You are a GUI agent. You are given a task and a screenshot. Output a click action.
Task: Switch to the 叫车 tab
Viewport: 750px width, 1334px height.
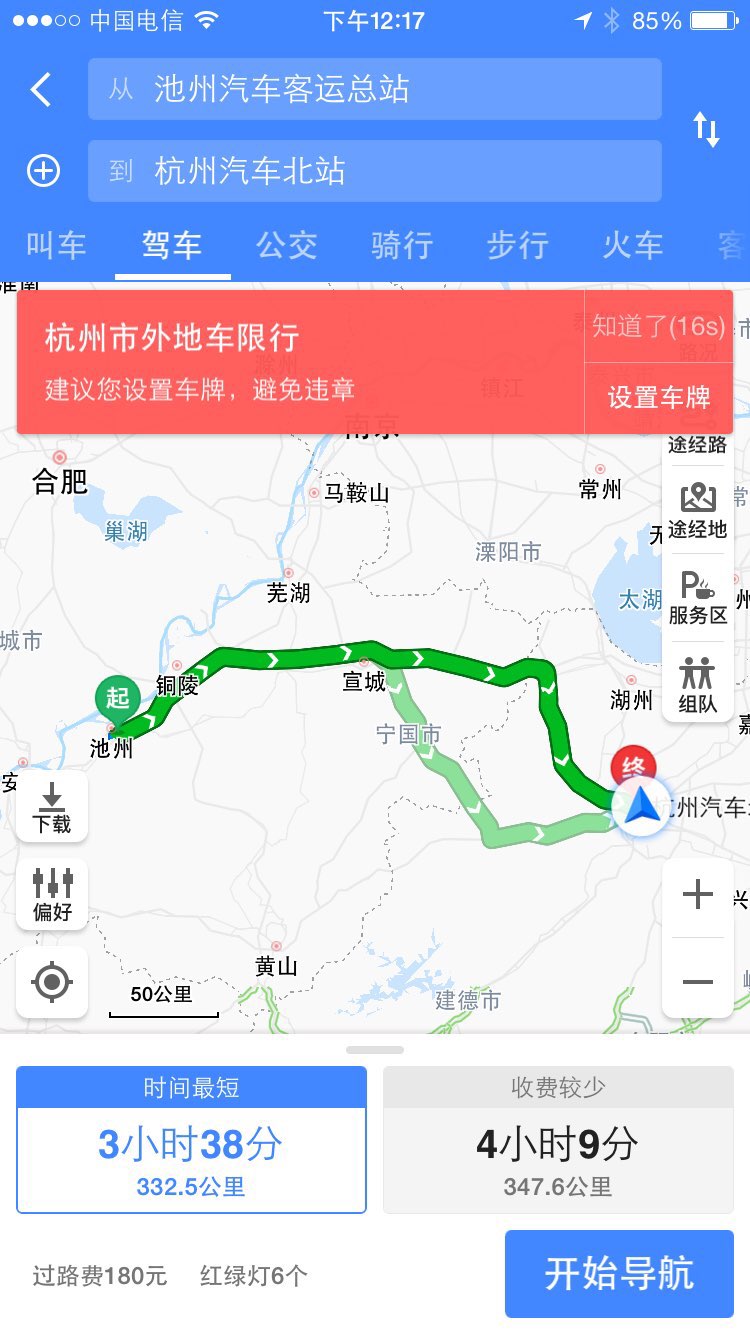[56, 245]
